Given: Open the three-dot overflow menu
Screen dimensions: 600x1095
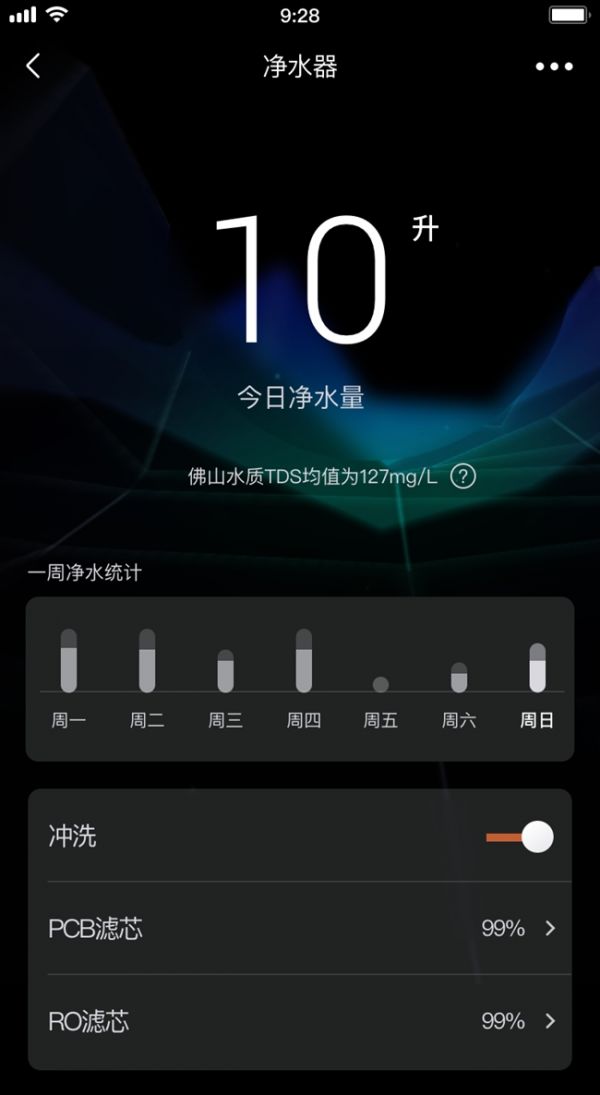Looking at the screenshot, I should point(554,67).
